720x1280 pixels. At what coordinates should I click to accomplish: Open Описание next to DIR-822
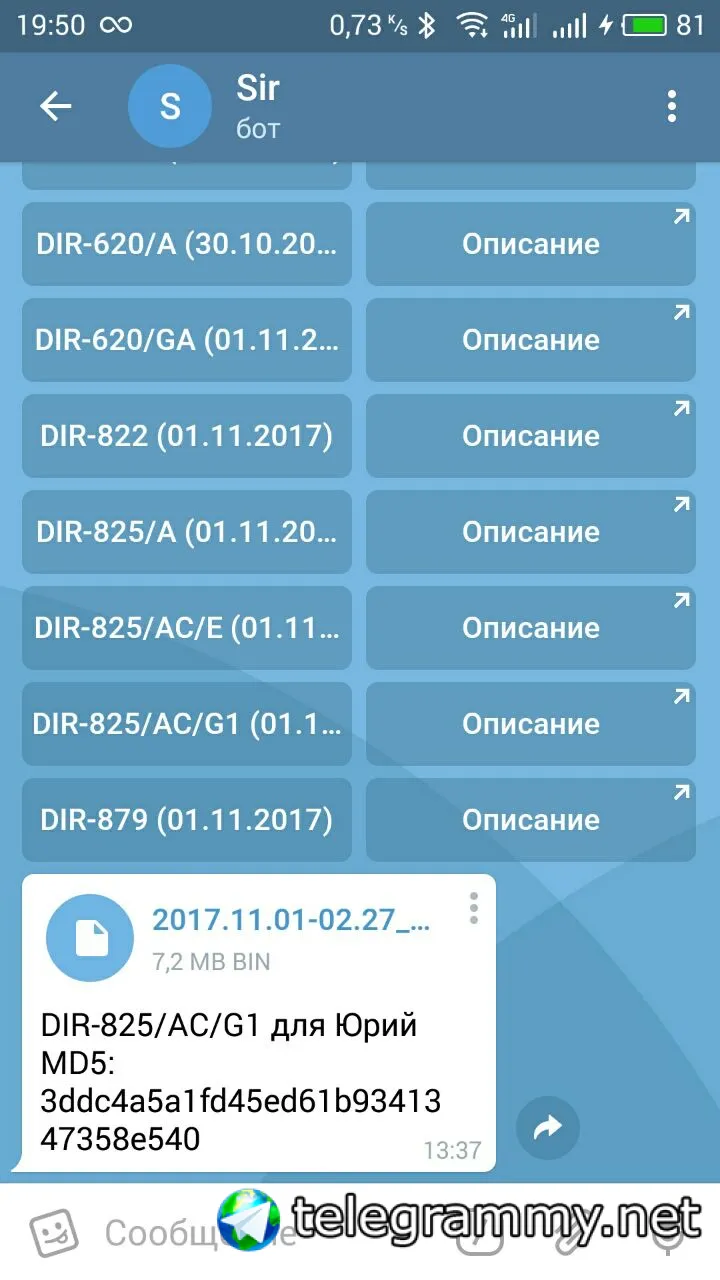531,436
